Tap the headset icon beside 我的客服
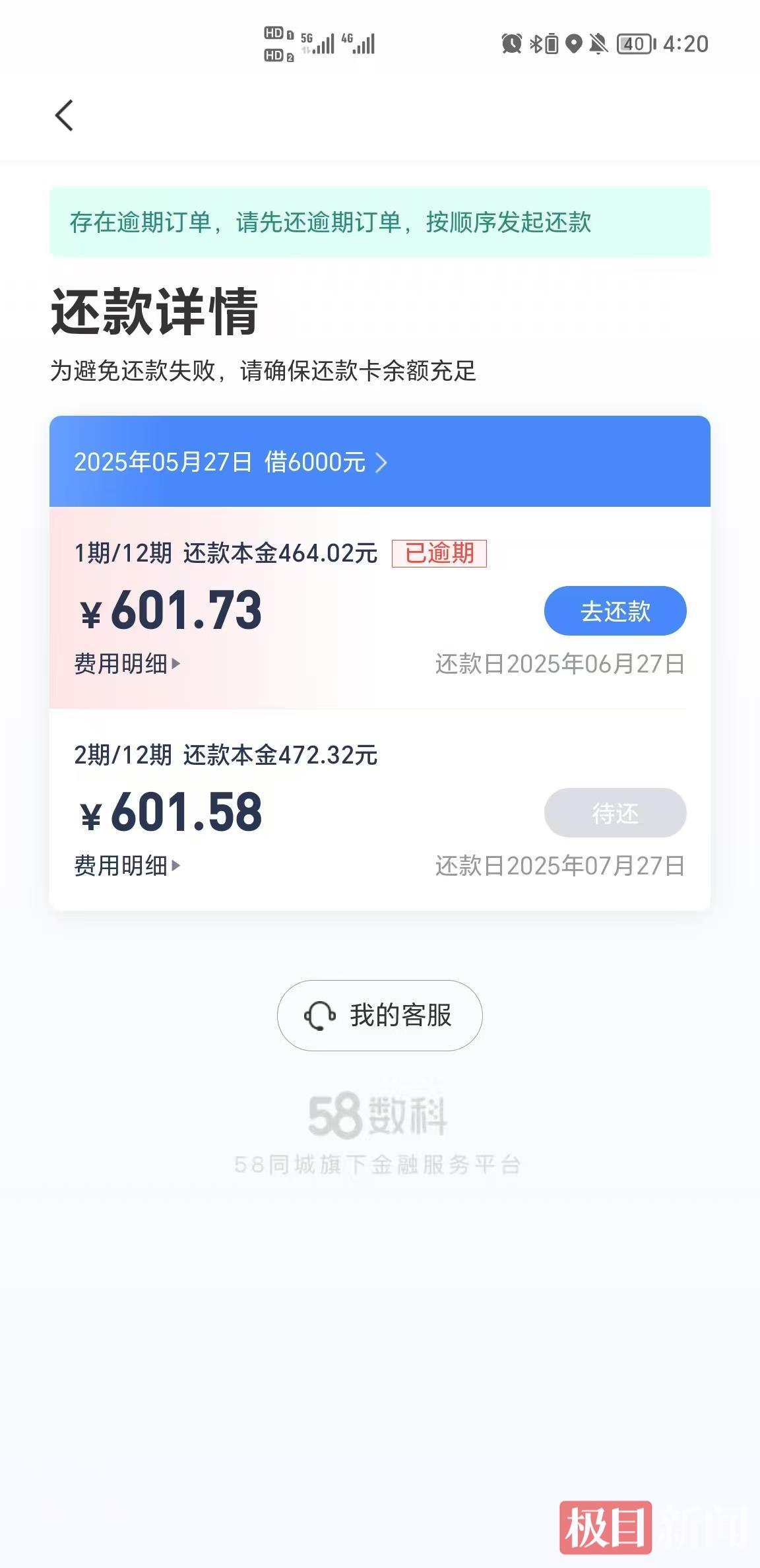 321,1016
